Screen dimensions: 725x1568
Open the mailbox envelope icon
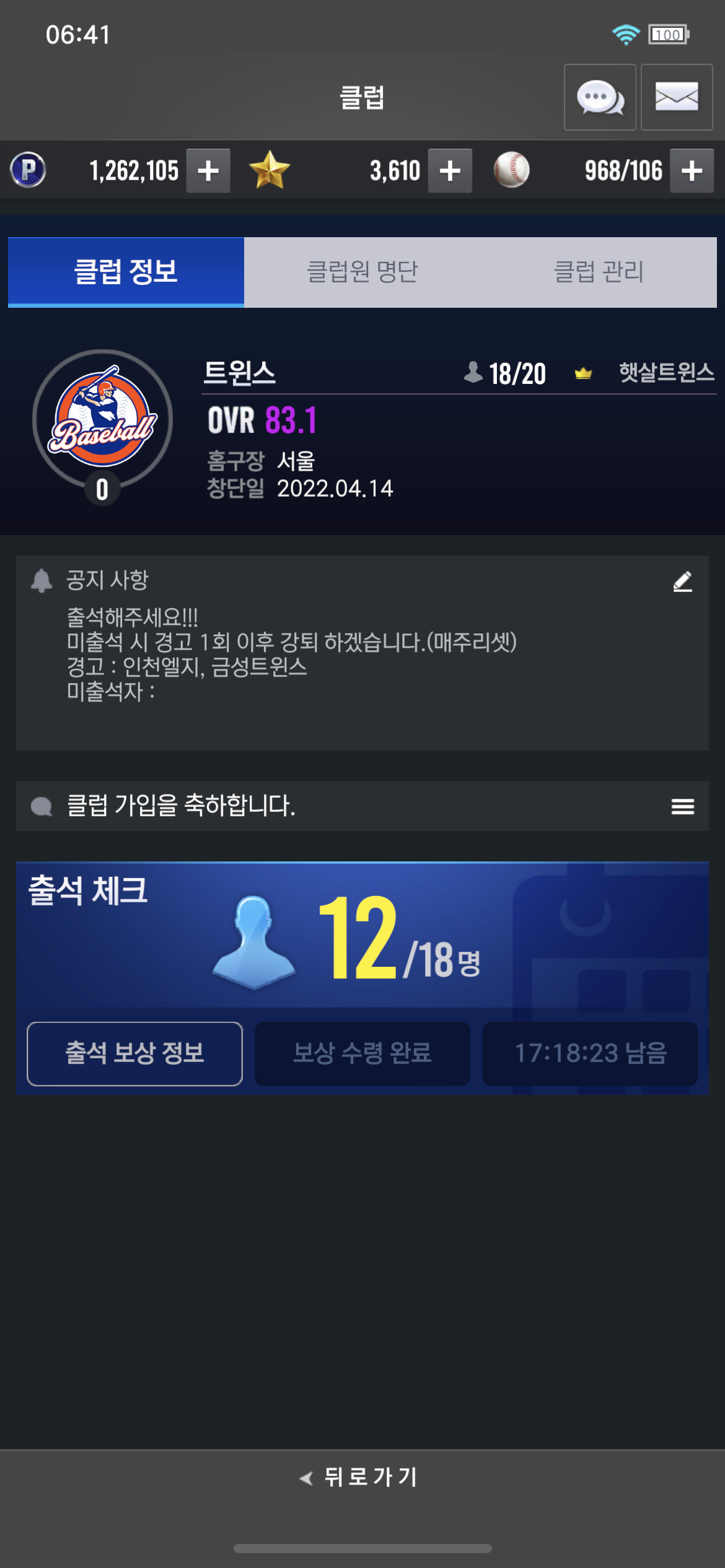point(676,97)
